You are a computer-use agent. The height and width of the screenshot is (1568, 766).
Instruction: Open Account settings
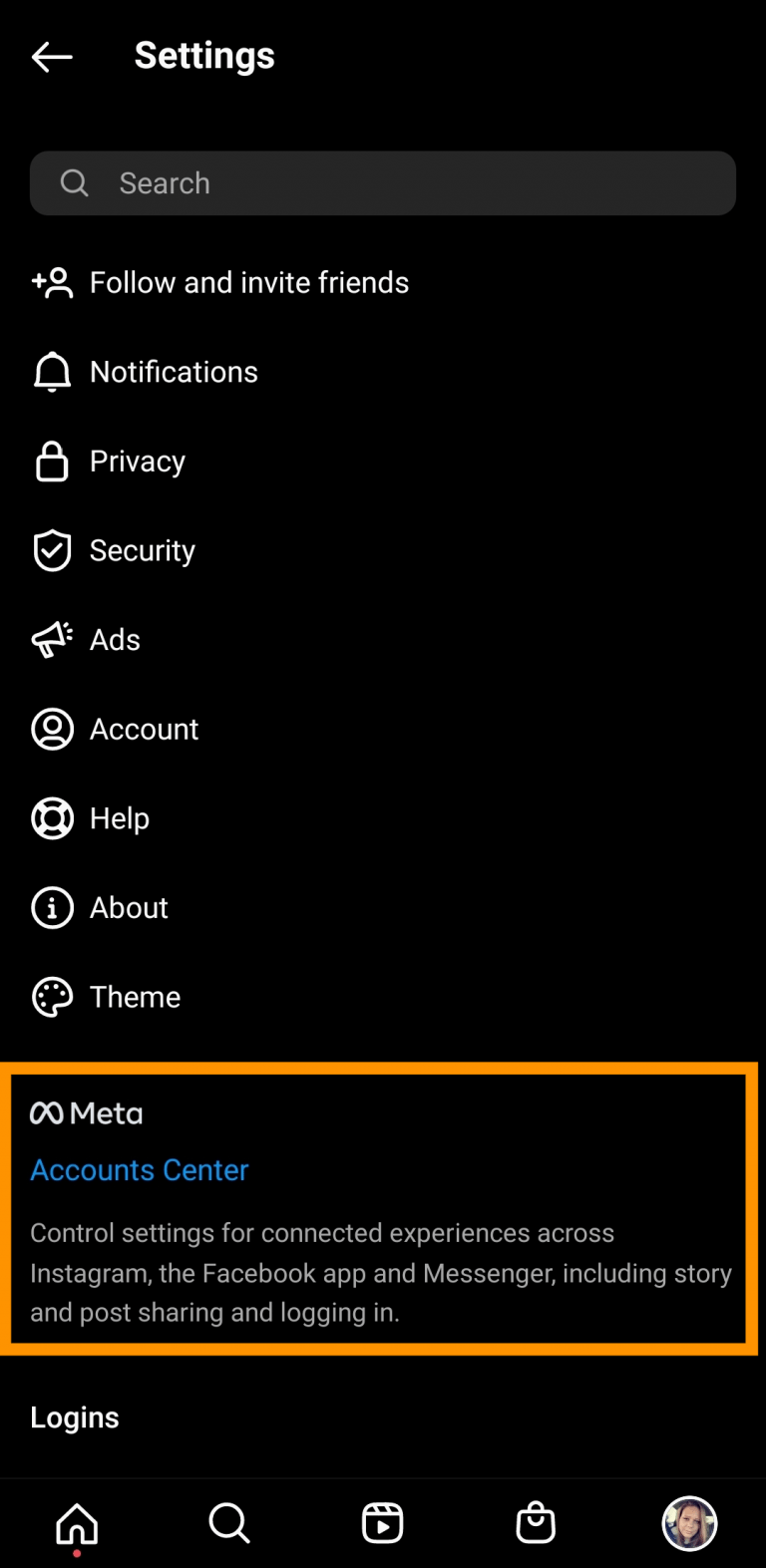click(144, 730)
